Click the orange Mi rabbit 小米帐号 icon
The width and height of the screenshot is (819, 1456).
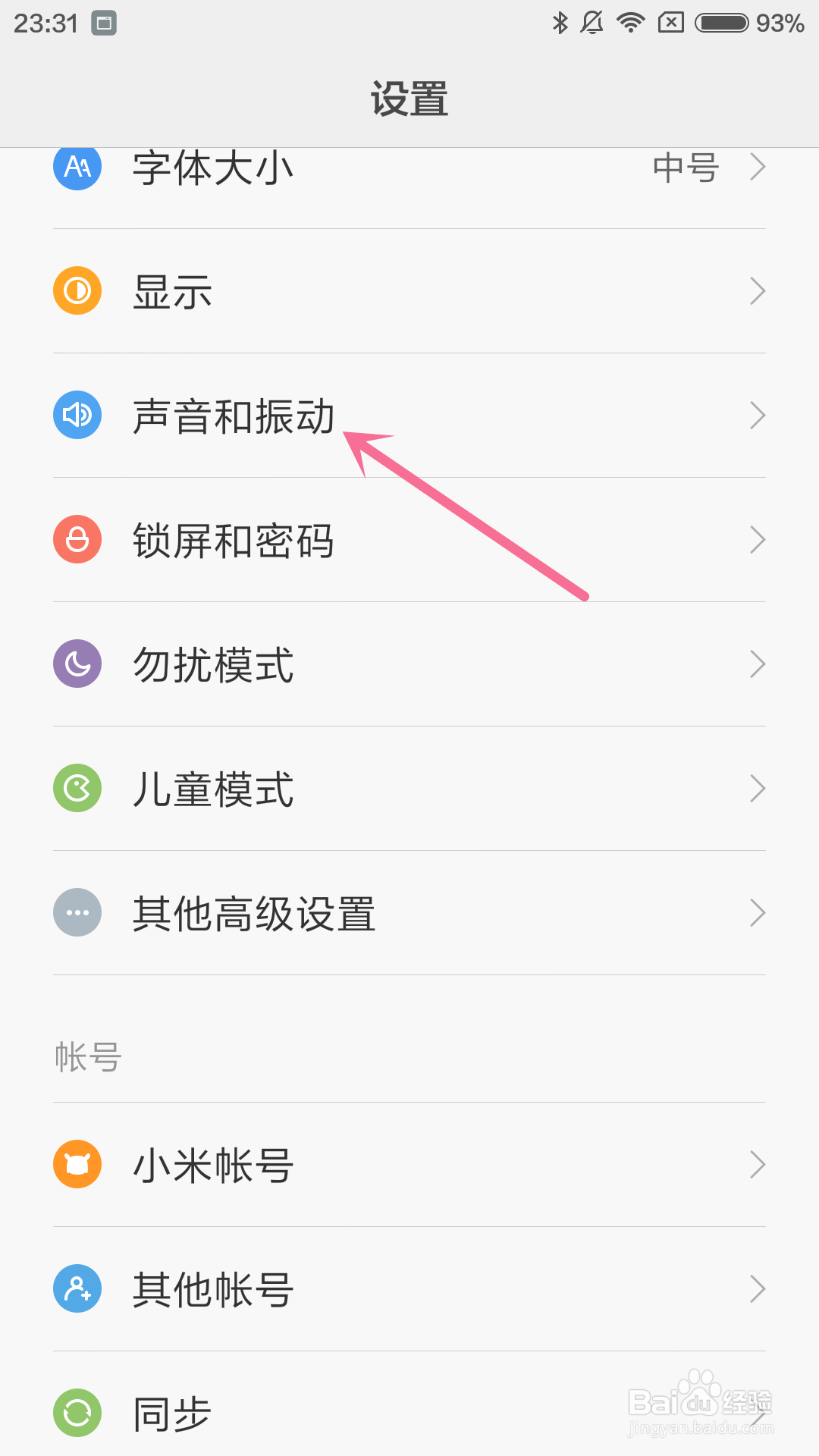tap(77, 1164)
